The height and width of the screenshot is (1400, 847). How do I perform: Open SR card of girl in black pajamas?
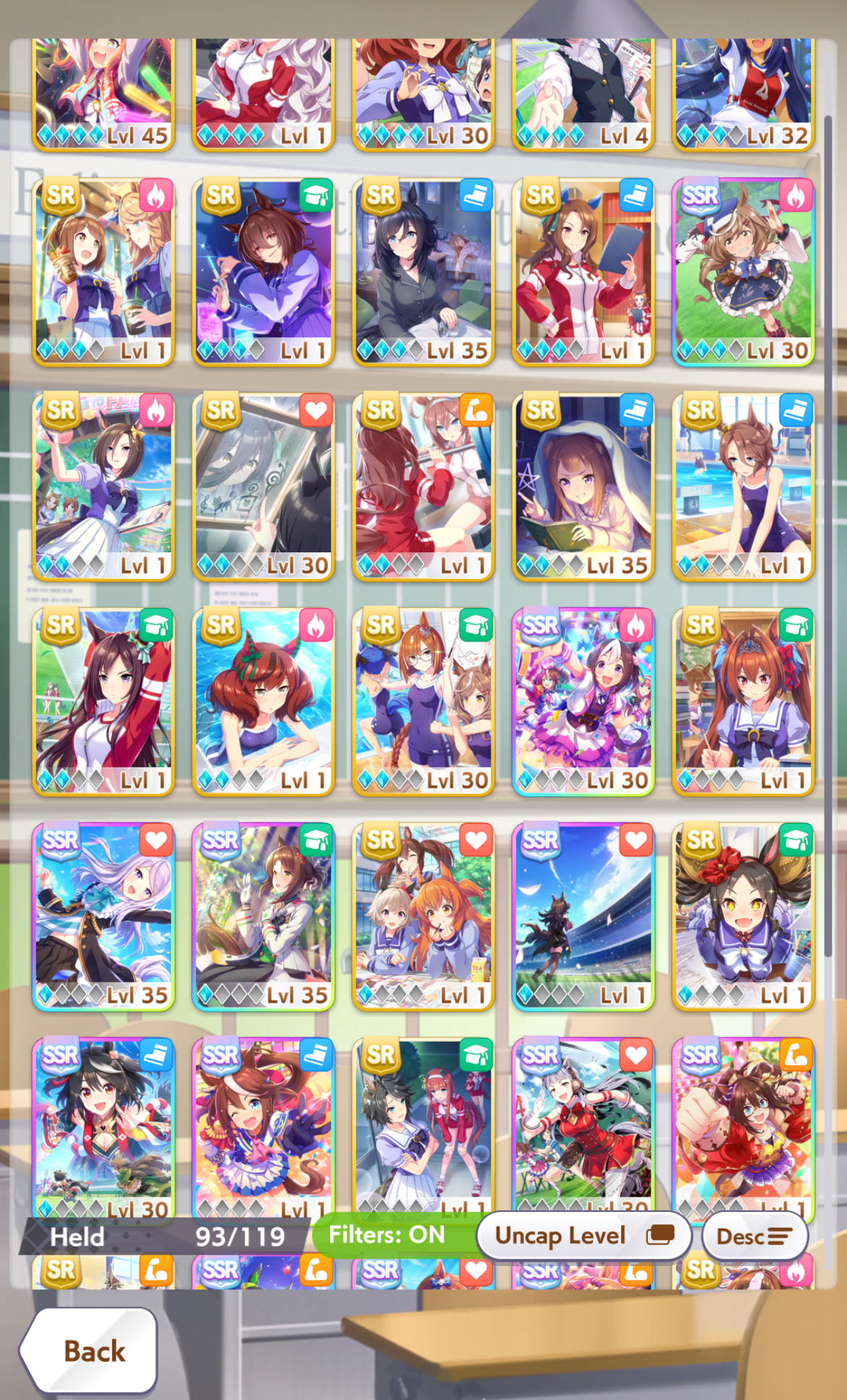pos(423,271)
